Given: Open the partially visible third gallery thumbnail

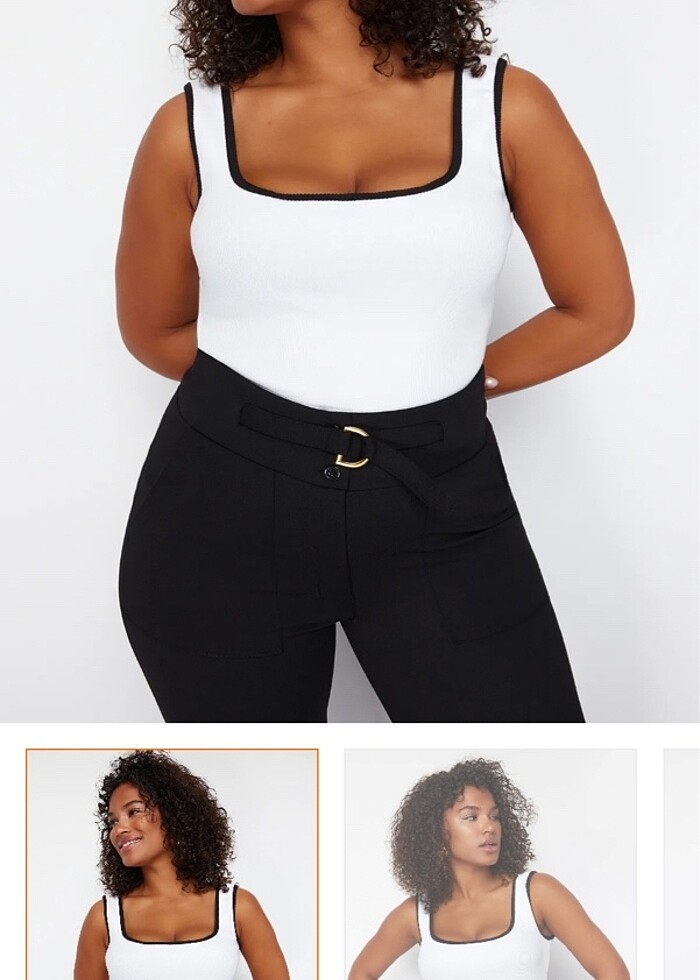Looking at the screenshot, I should [x=683, y=865].
